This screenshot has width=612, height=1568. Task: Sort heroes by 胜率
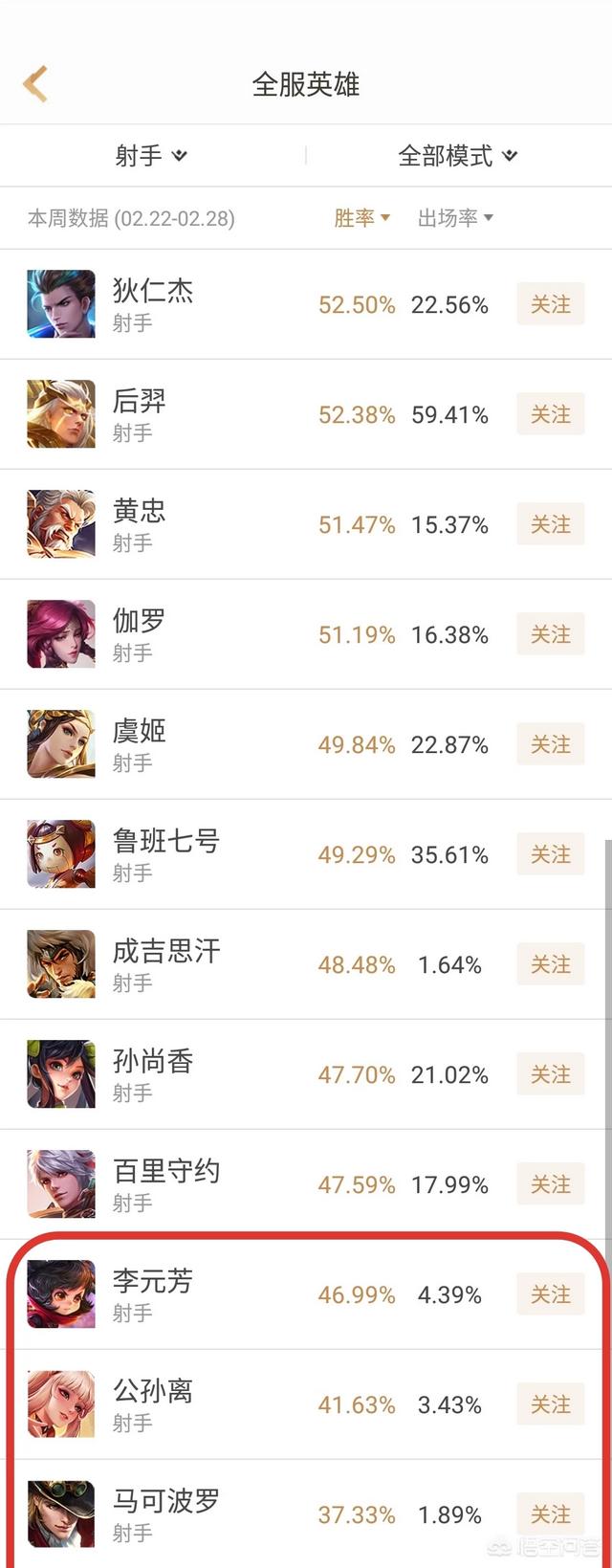[361, 218]
